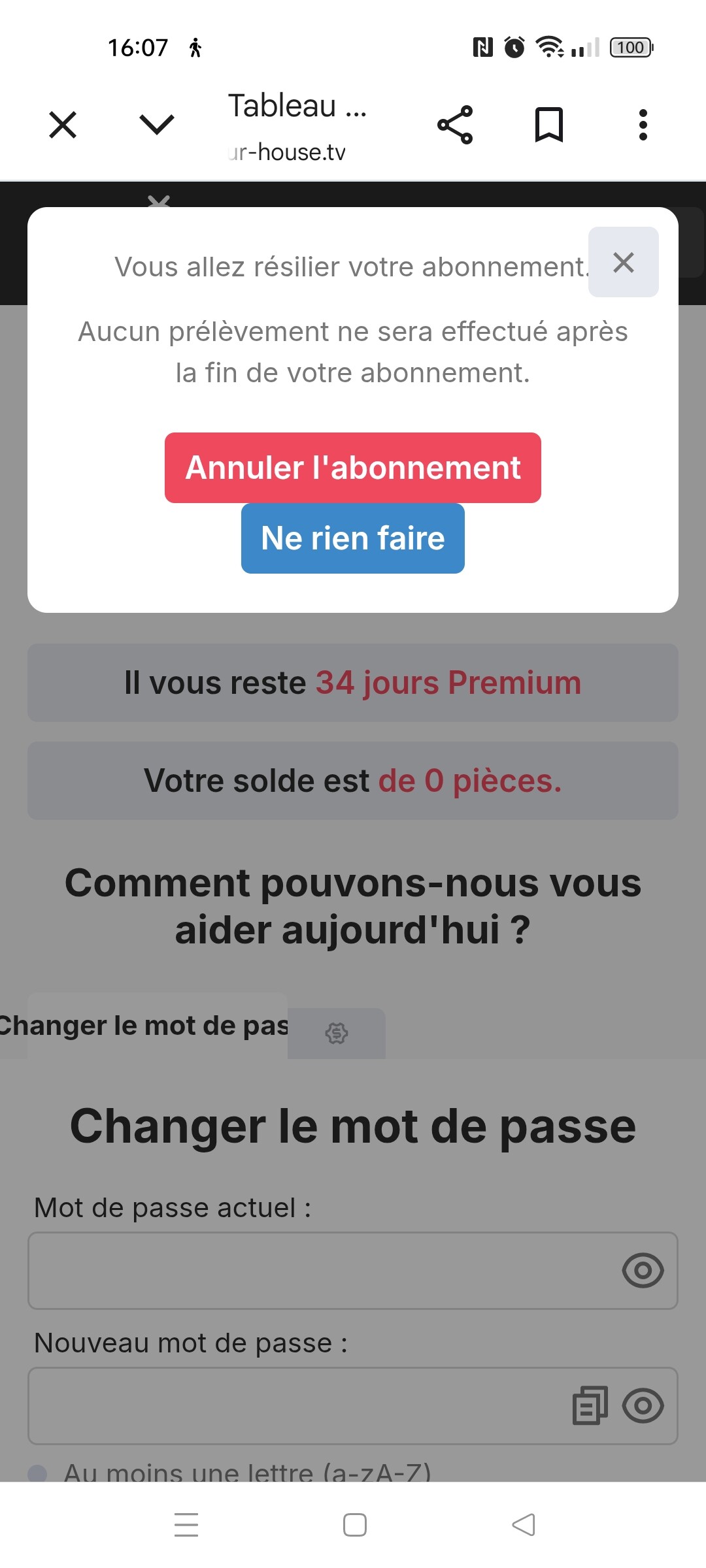The image size is (706, 1568).
Task: Confirm with Annuler l'abonnement button
Action: pyautogui.click(x=353, y=468)
